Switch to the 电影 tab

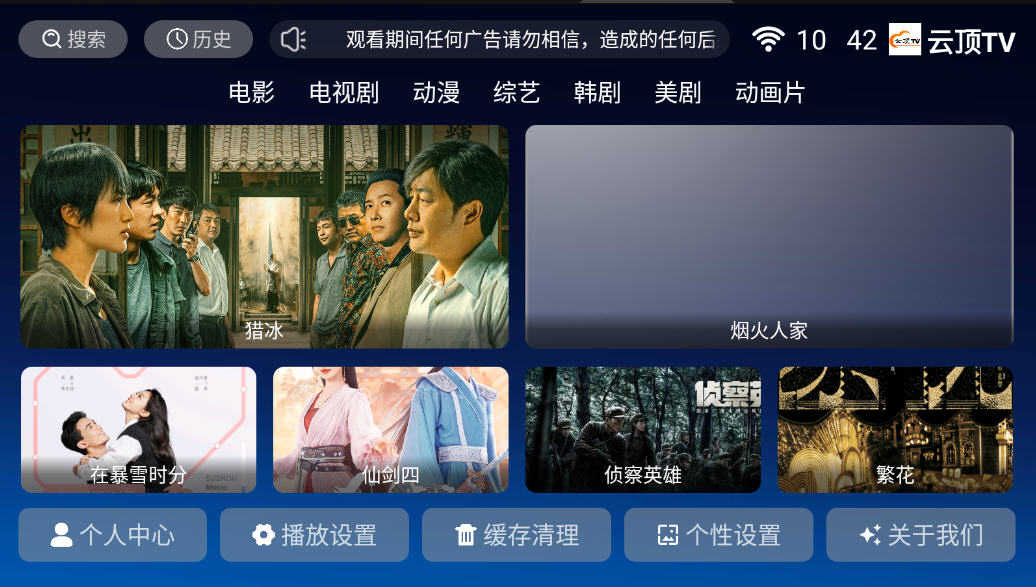pos(251,93)
